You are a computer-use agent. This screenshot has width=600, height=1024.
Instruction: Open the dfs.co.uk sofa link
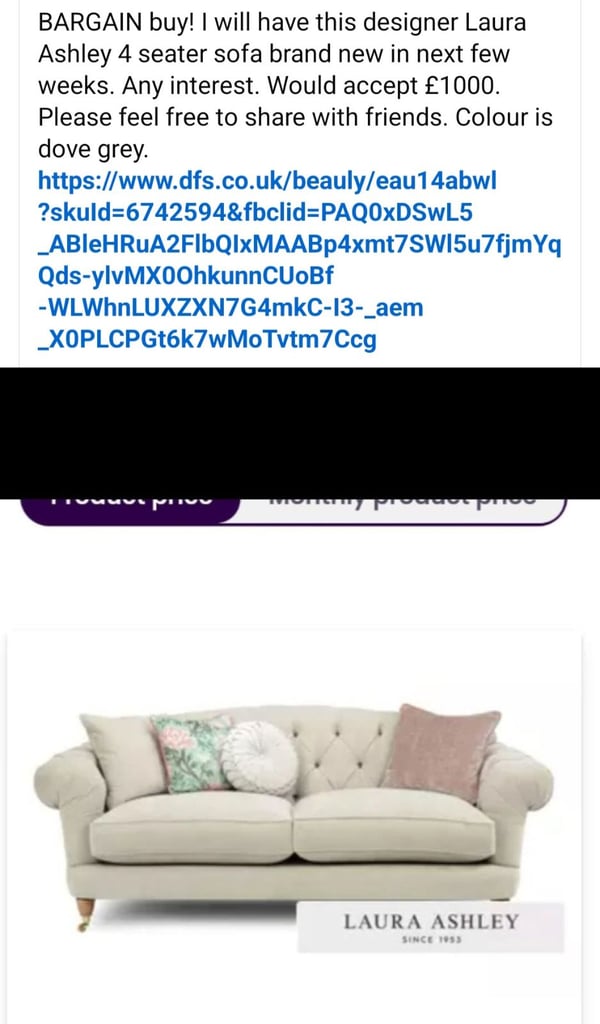click(300, 260)
